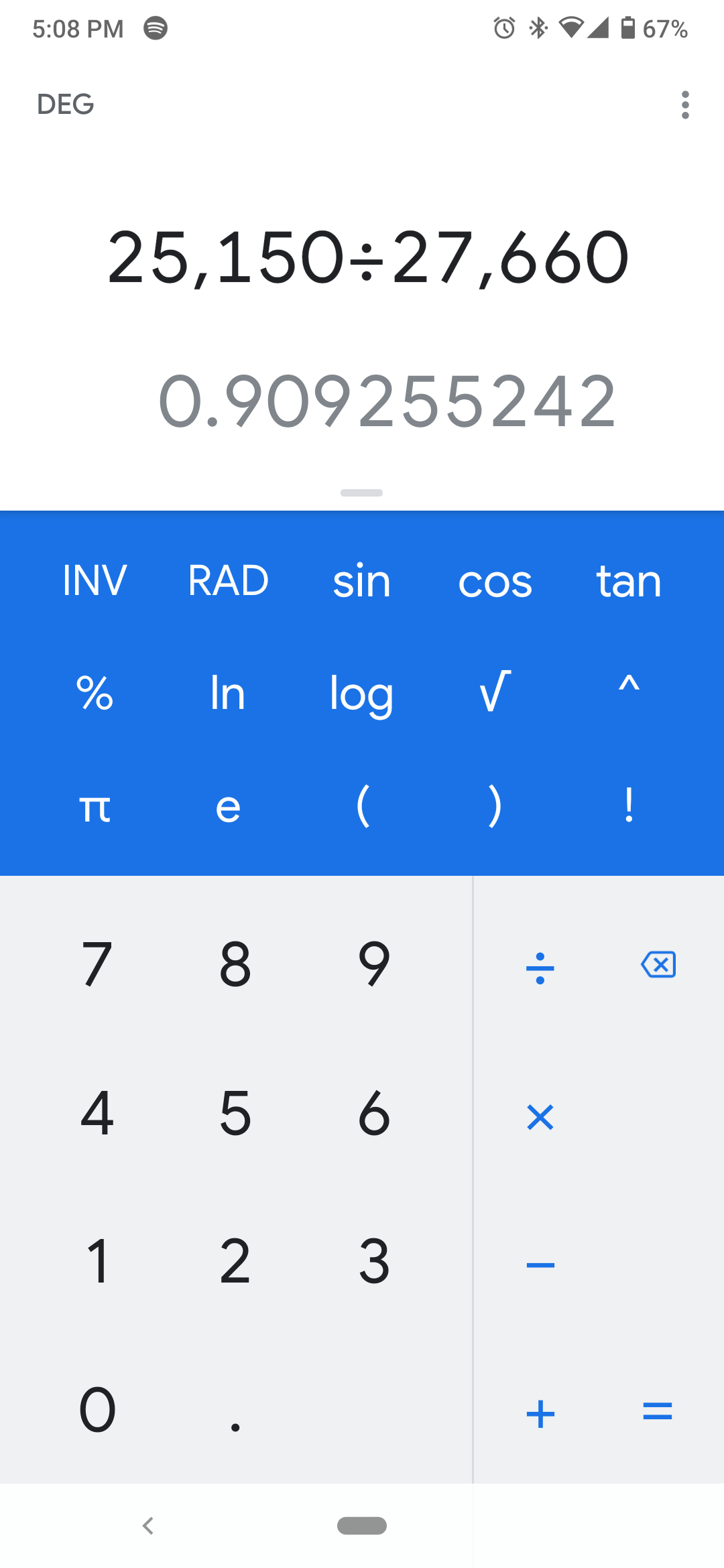Insert the sin function

[x=362, y=580]
